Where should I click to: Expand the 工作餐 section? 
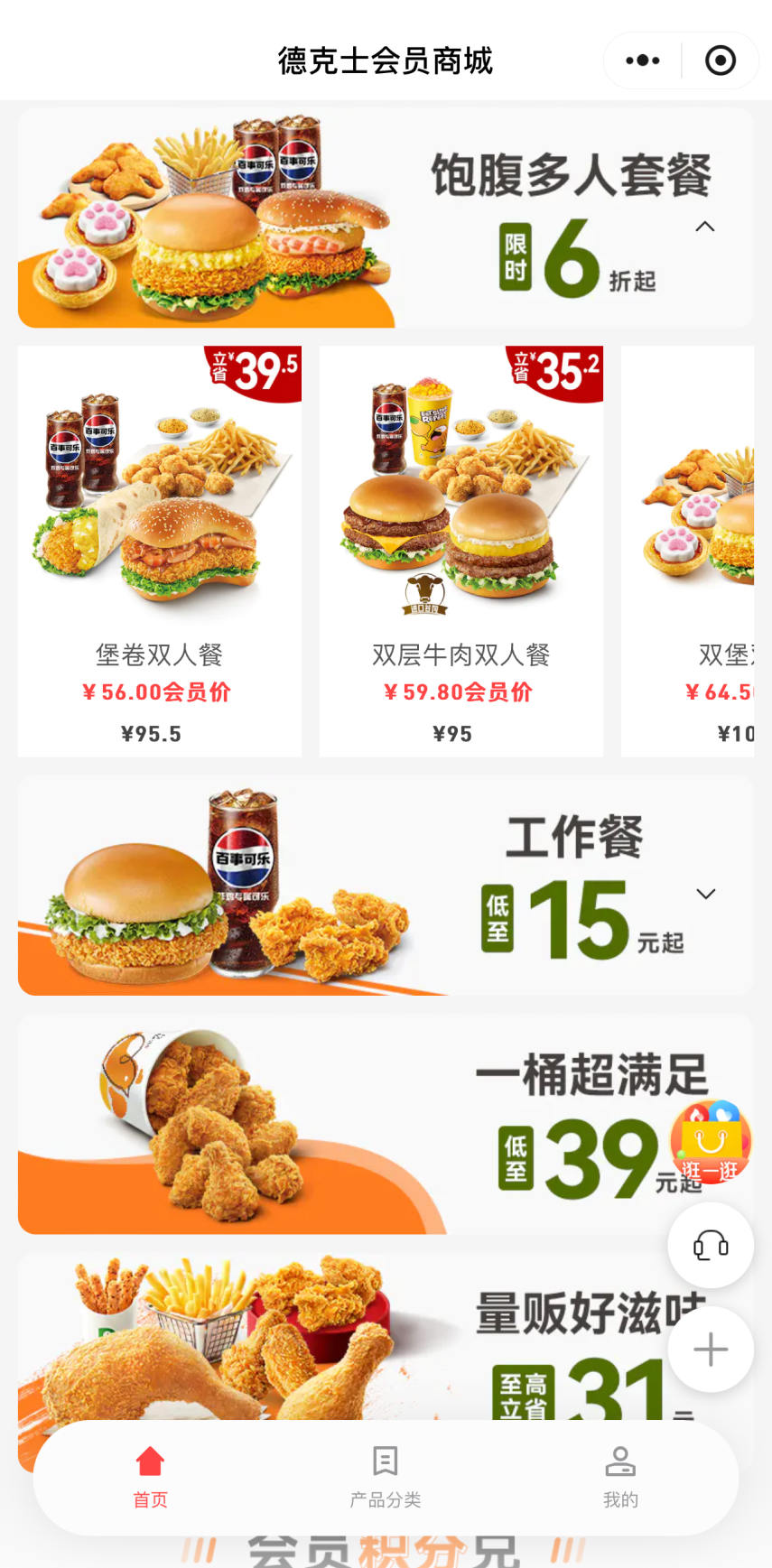706,894
